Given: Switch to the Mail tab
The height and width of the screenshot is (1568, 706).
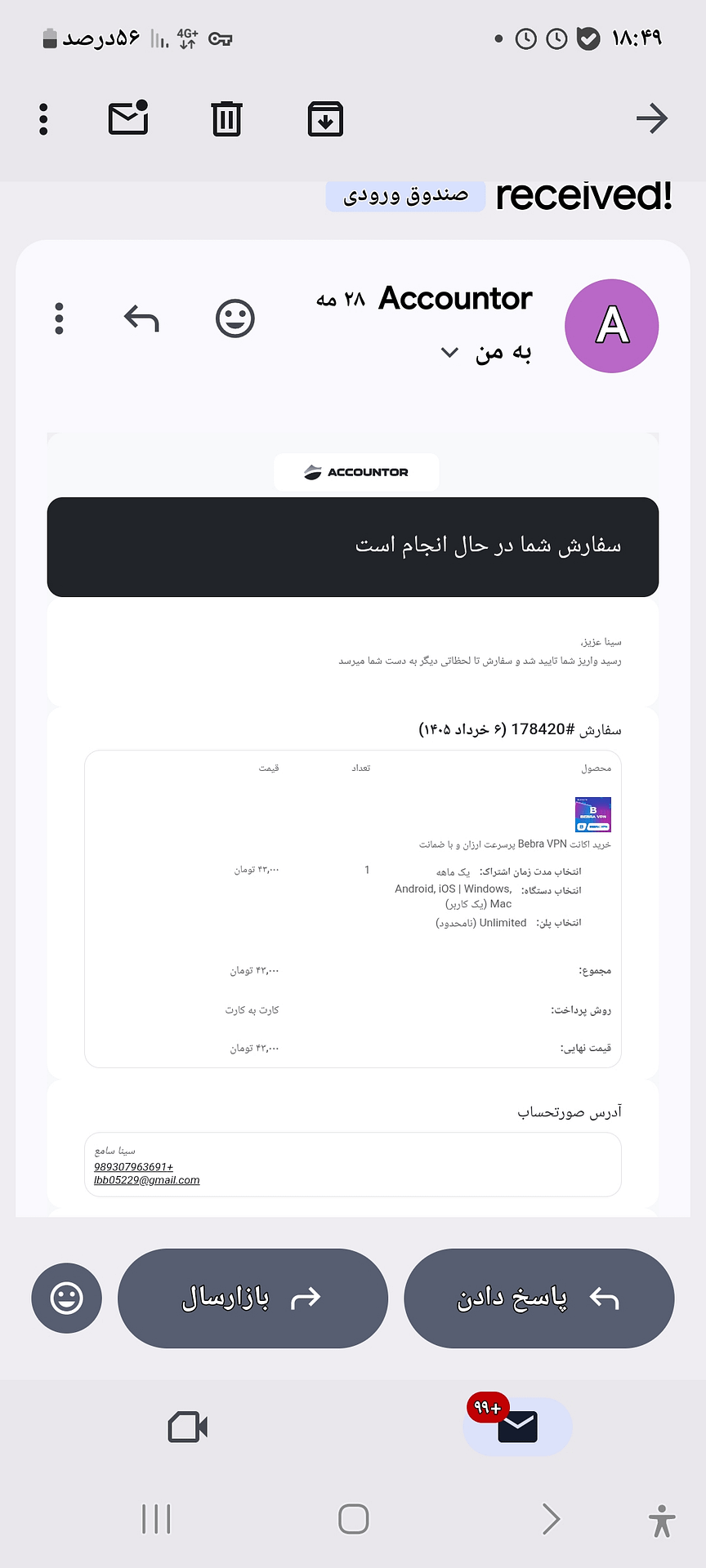Looking at the screenshot, I should [x=517, y=1427].
